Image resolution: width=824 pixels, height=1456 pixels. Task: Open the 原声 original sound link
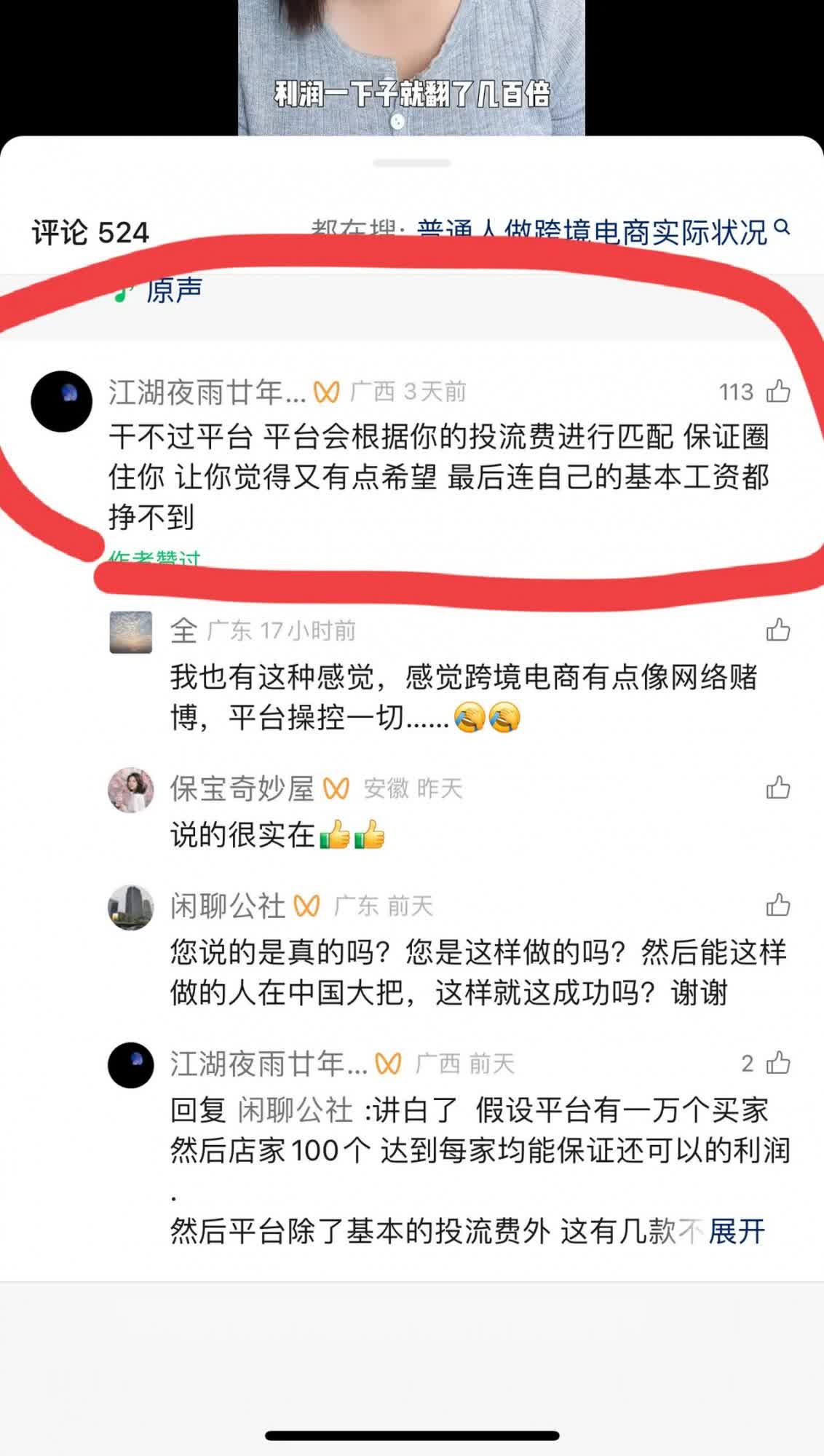(x=173, y=290)
